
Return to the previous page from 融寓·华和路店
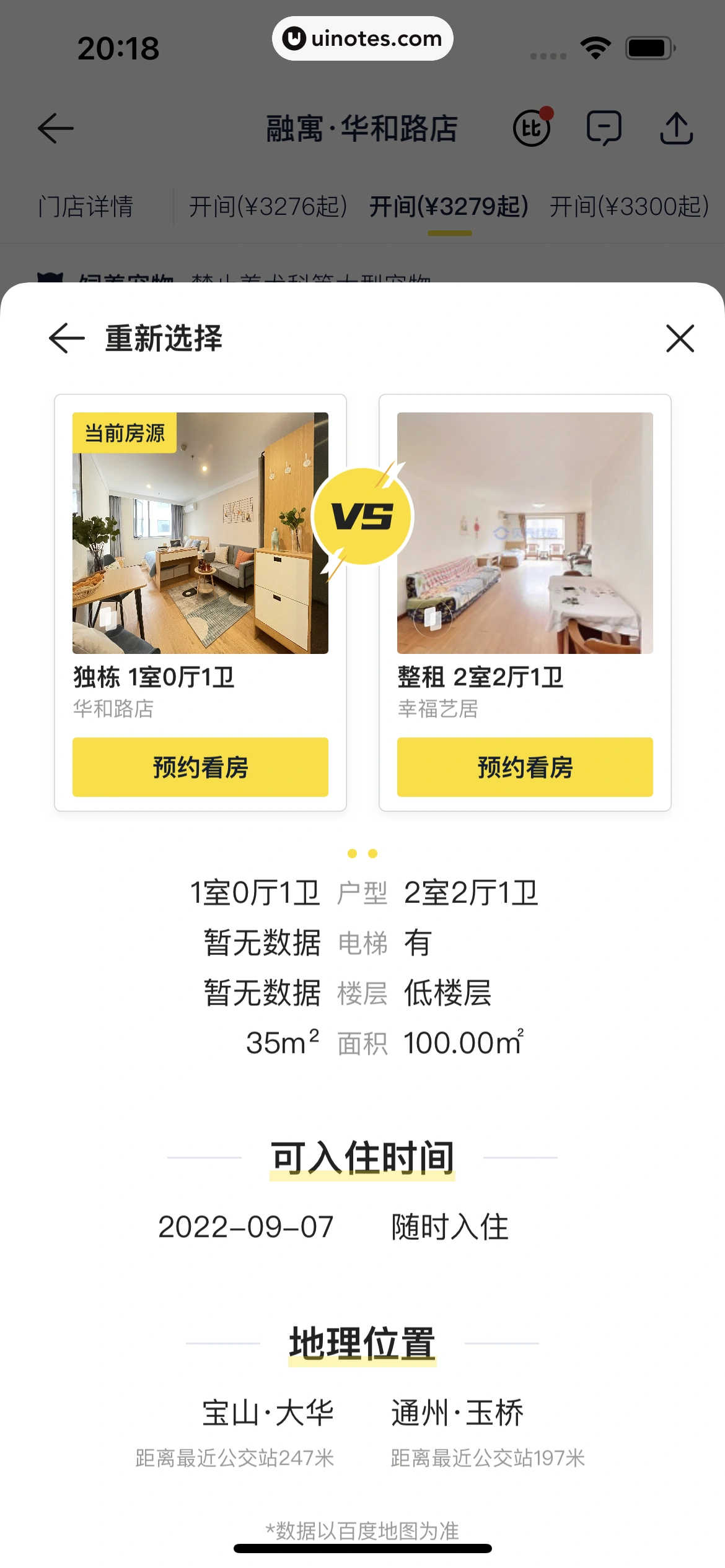click(56, 128)
